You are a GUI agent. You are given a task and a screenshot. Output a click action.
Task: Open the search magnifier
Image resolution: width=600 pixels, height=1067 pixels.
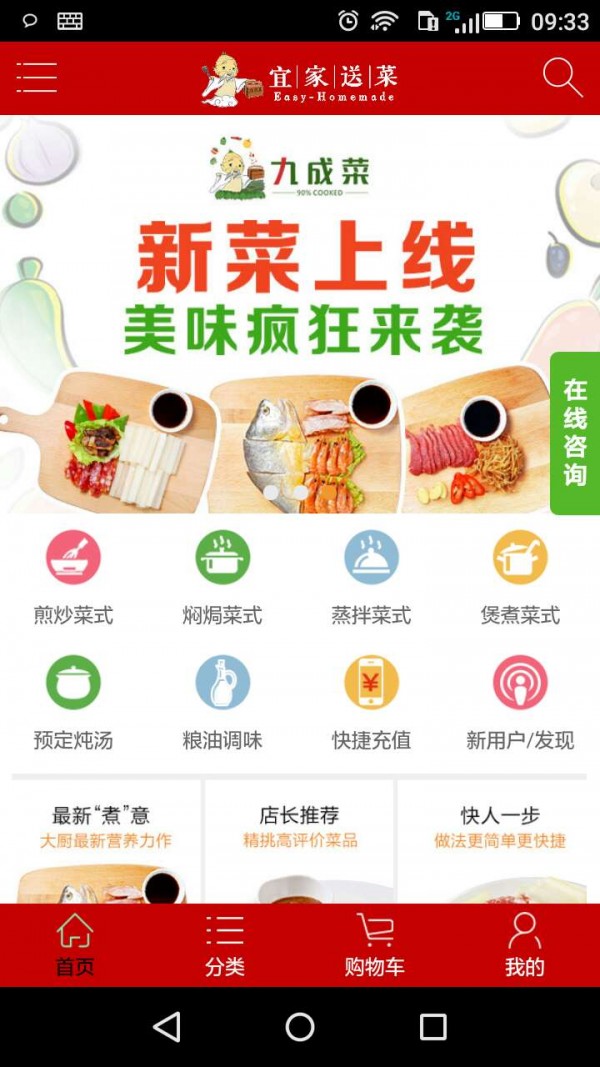pyautogui.click(x=562, y=77)
